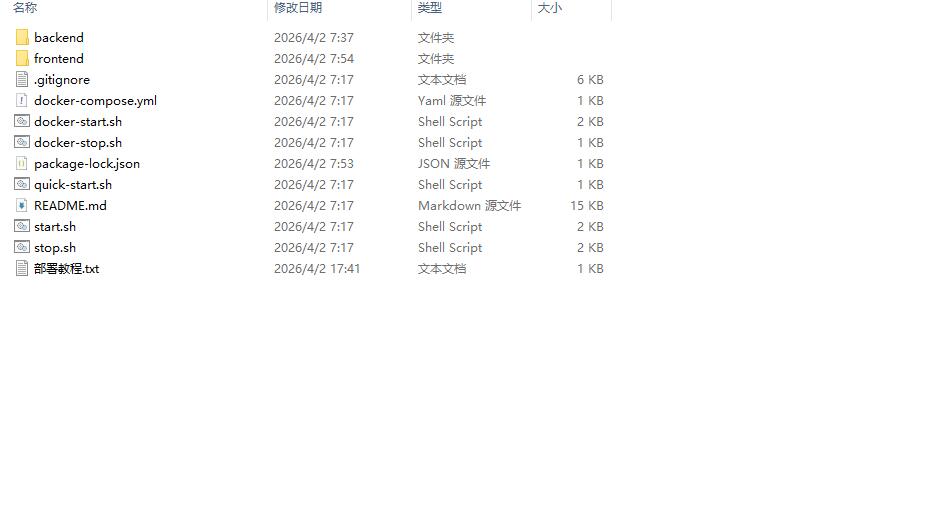Select the .gitignore file
The height and width of the screenshot is (520, 945).
[61, 79]
